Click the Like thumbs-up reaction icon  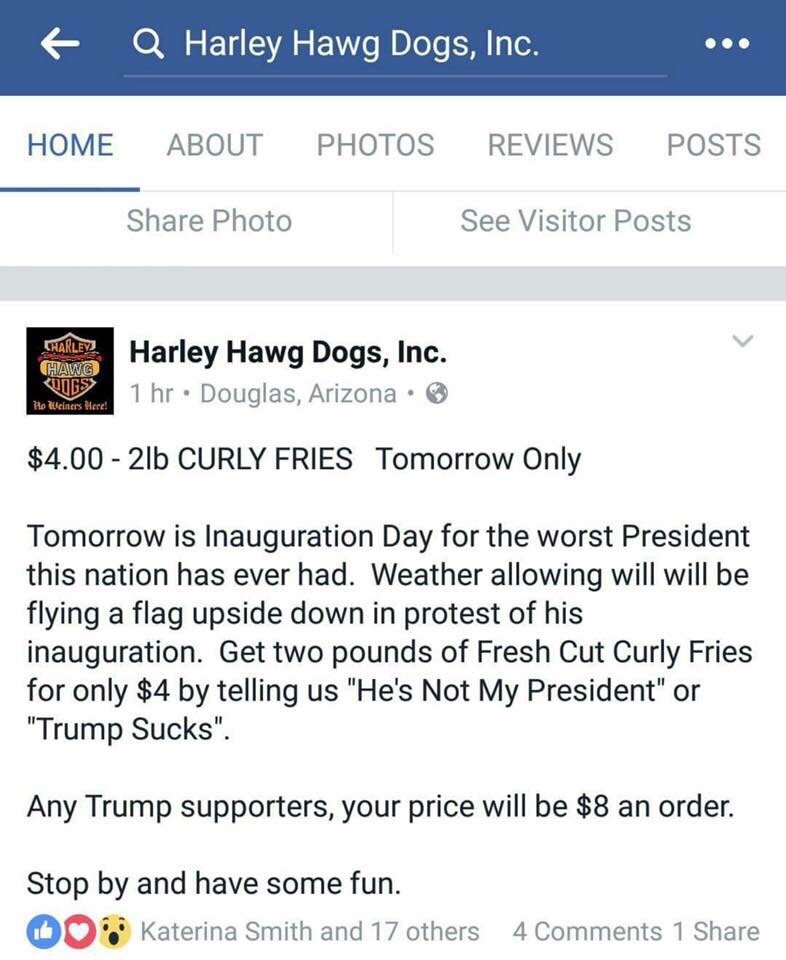tap(42, 931)
